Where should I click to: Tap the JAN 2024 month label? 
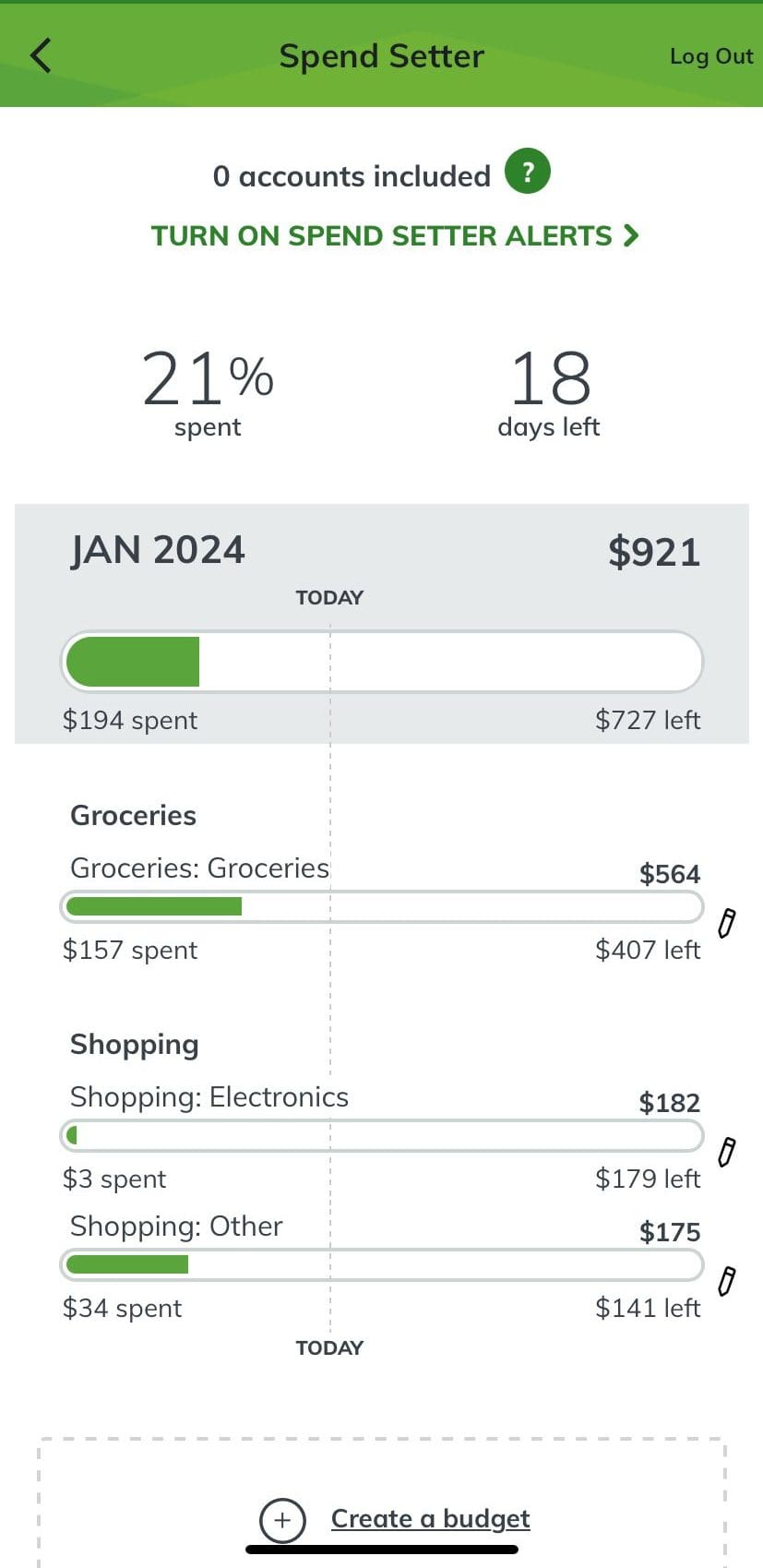pyautogui.click(x=157, y=550)
